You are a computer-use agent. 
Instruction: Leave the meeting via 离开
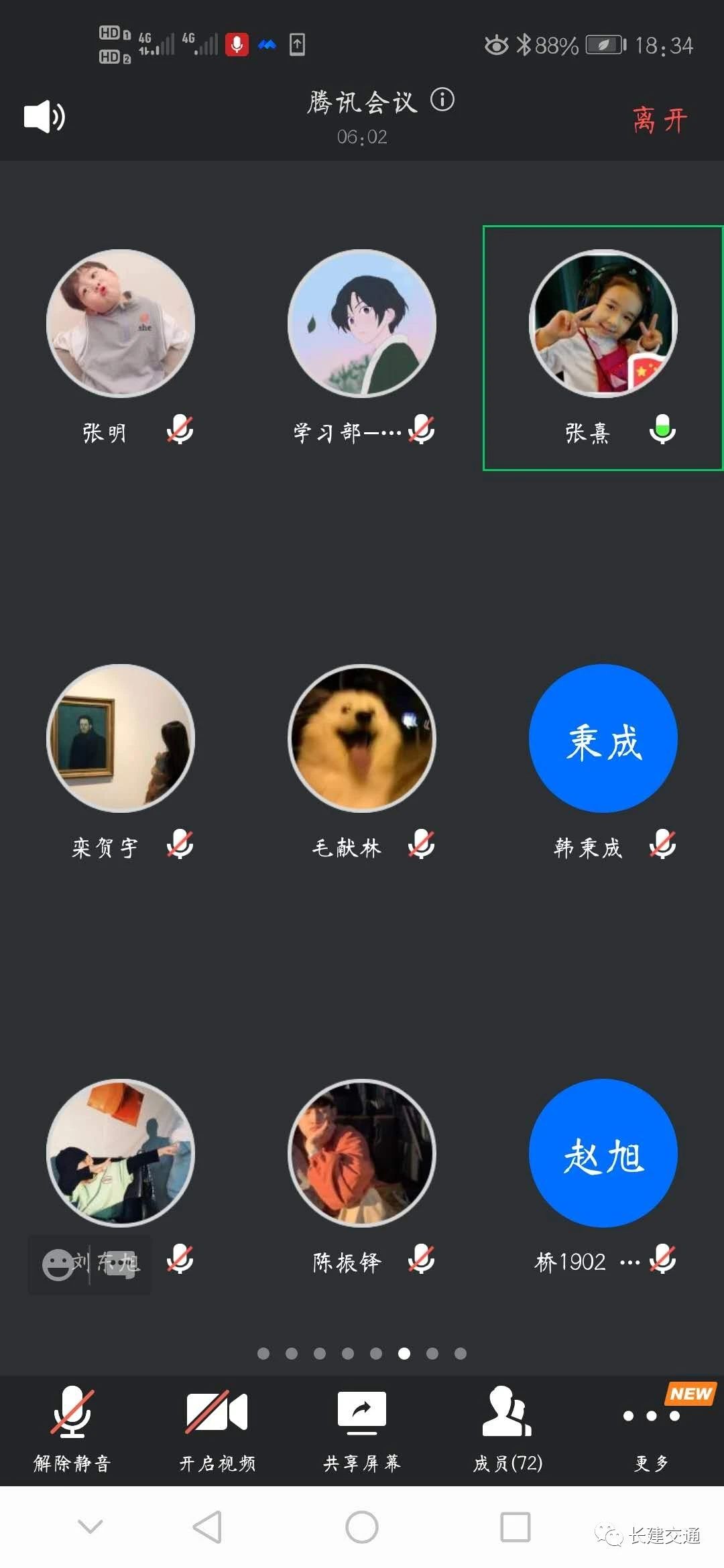click(660, 121)
